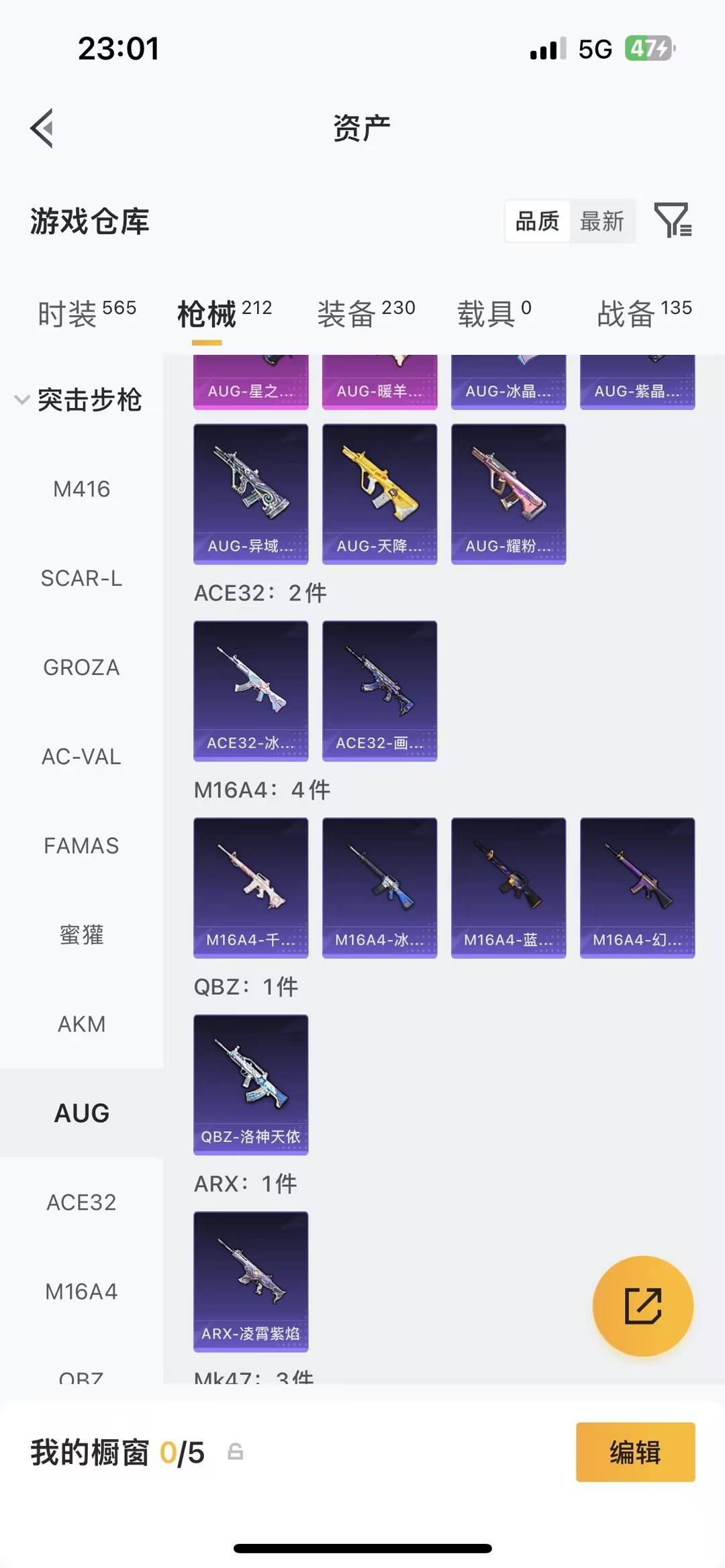Select GROZA in the side list
Image resolution: width=725 pixels, height=1568 pixels.
[81, 668]
